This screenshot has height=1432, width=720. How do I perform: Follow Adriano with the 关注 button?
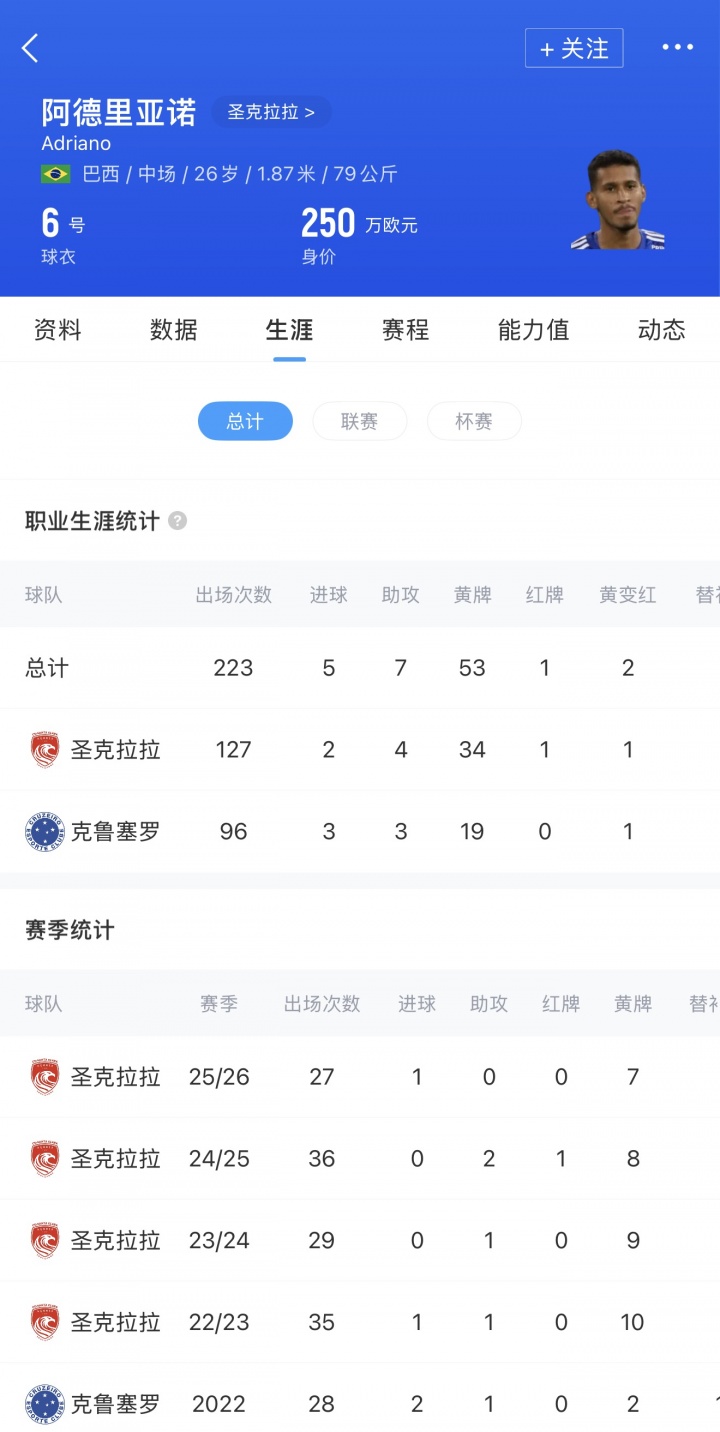click(x=574, y=48)
